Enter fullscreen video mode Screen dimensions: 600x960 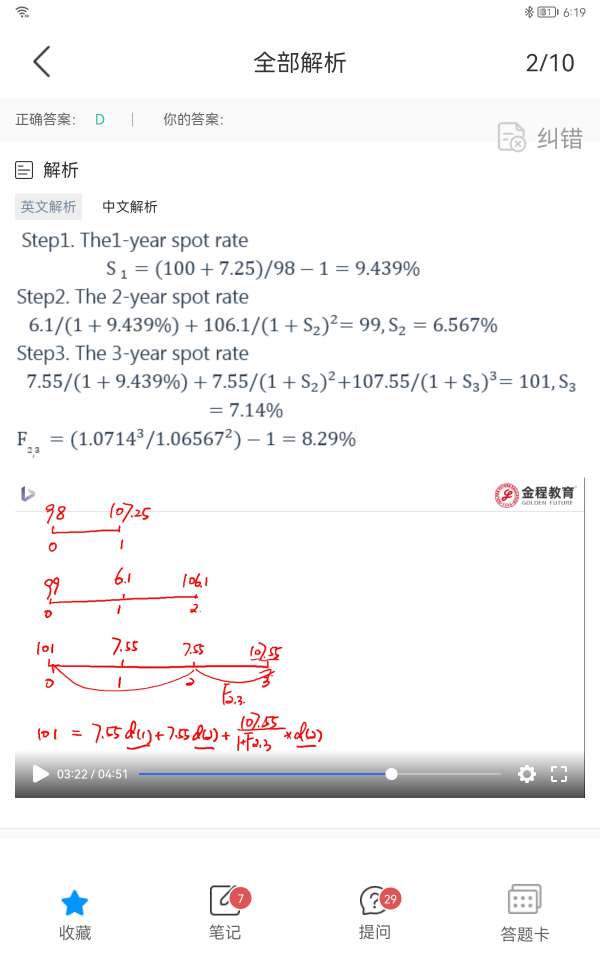[x=560, y=774]
